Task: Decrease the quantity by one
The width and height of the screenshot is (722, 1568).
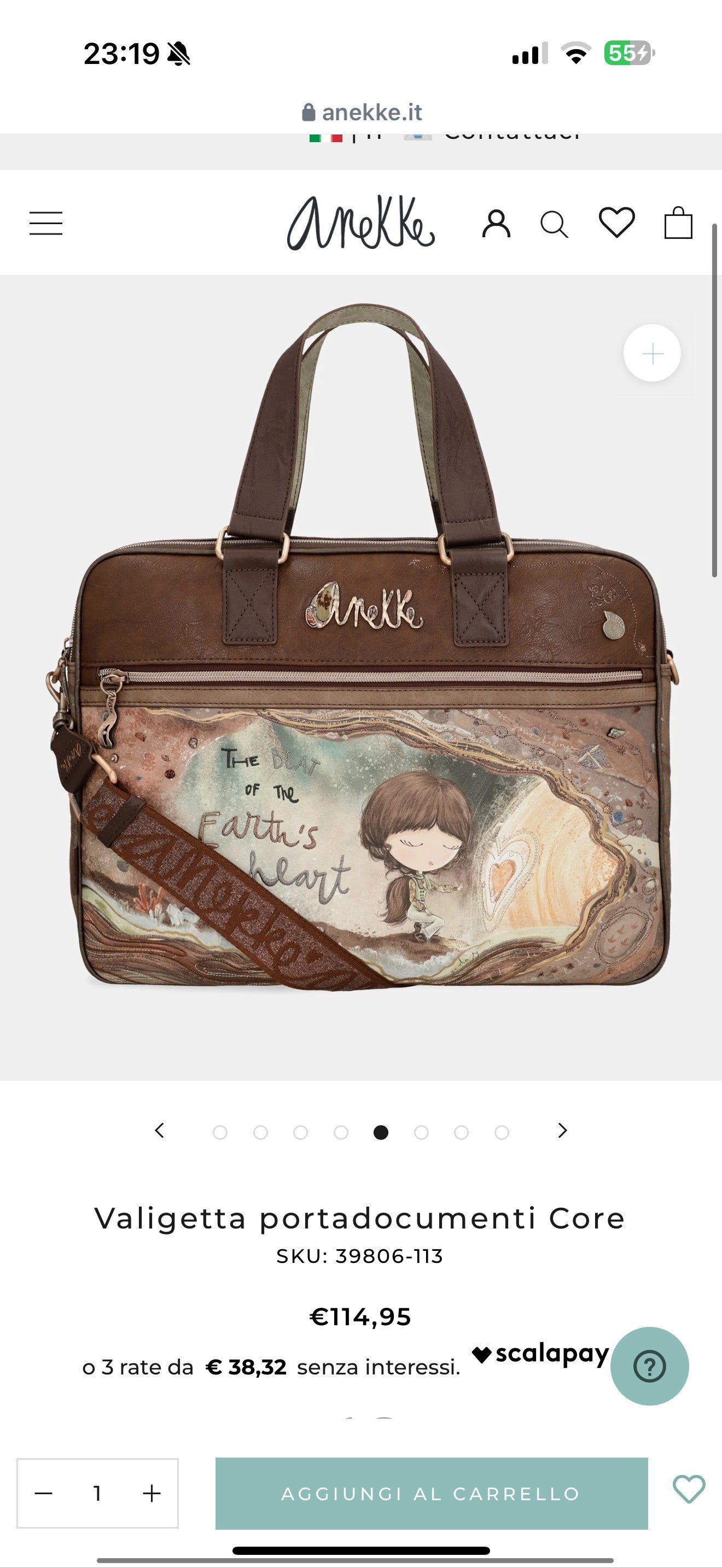Action: point(44,1493)
